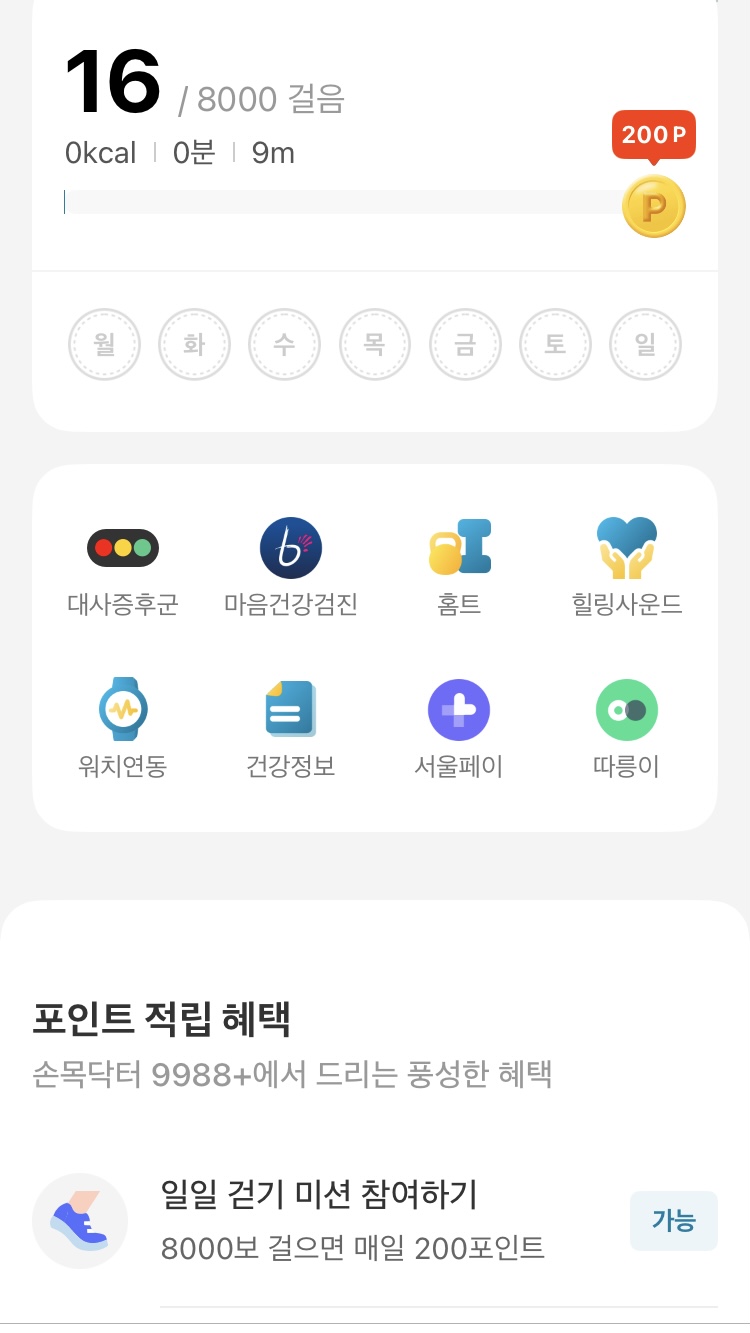This screenshot has width=750, height=1333.
Task: Open the 따릉이 bike shortcut
Action: (627, 729)
